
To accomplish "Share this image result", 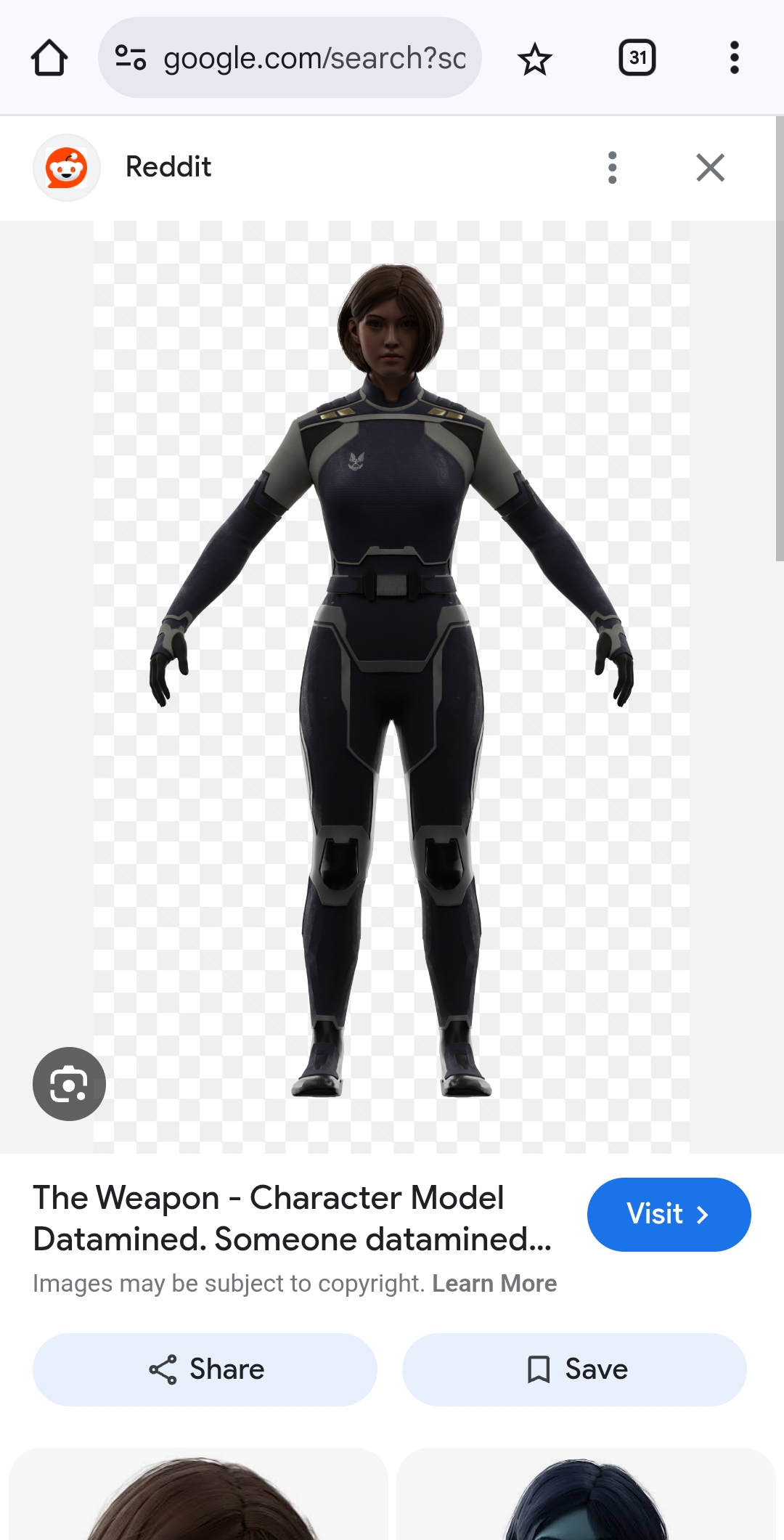I will (205, 1369).
